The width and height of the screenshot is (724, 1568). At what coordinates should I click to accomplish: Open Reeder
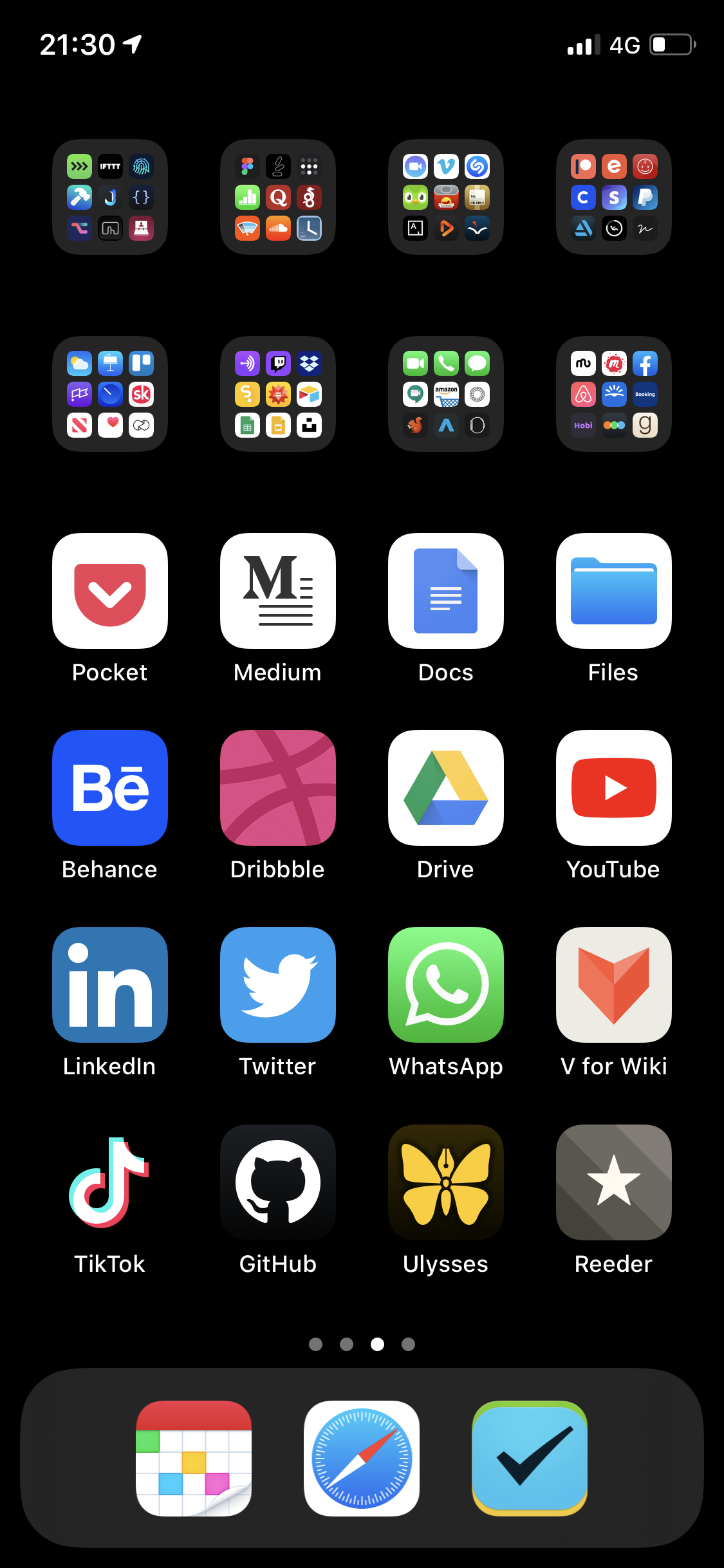pyautogui.click(x=614, y=1182)
